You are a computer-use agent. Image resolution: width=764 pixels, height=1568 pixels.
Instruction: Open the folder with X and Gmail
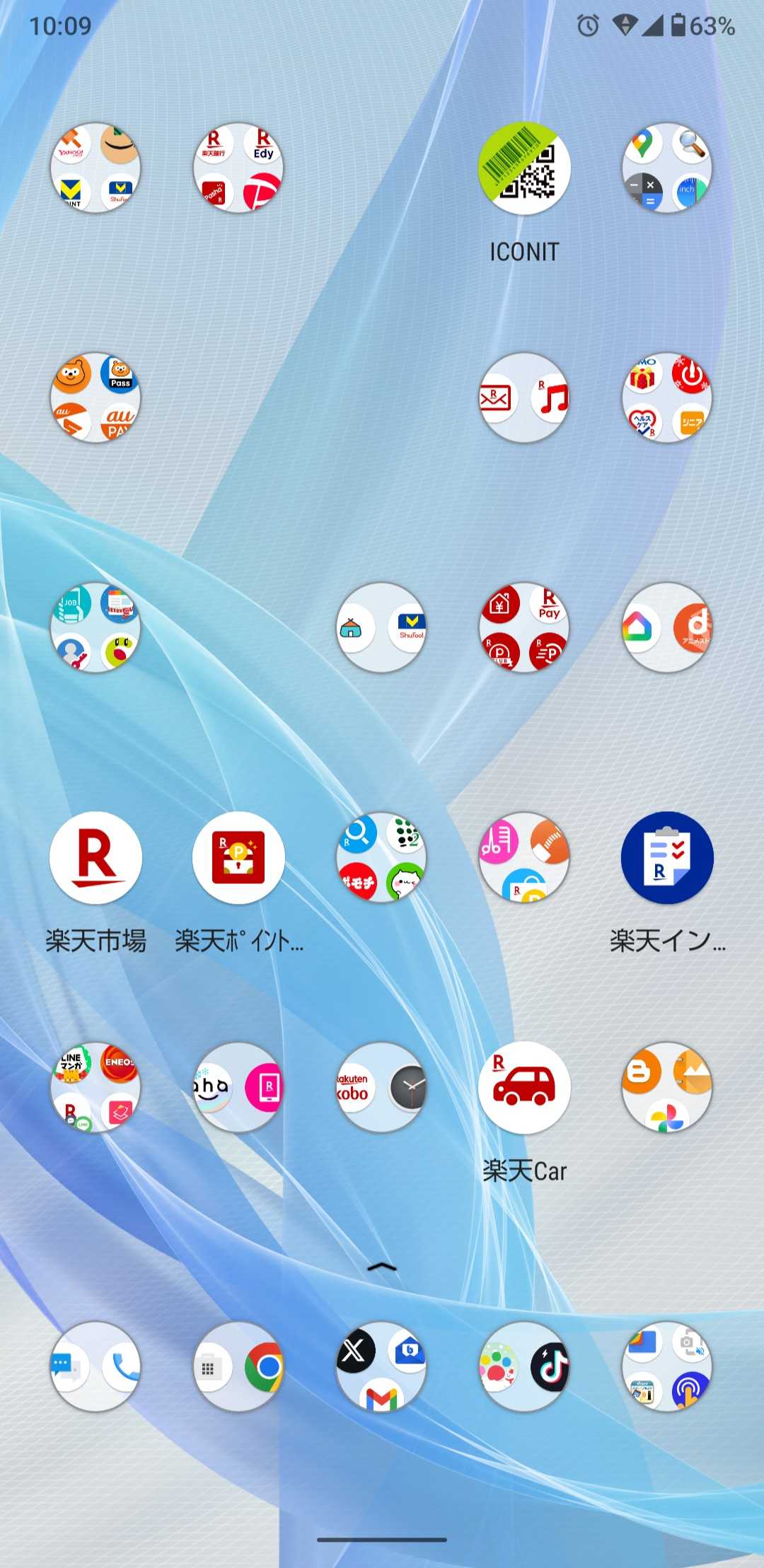pyautogui.click(x=381, y=1366)
